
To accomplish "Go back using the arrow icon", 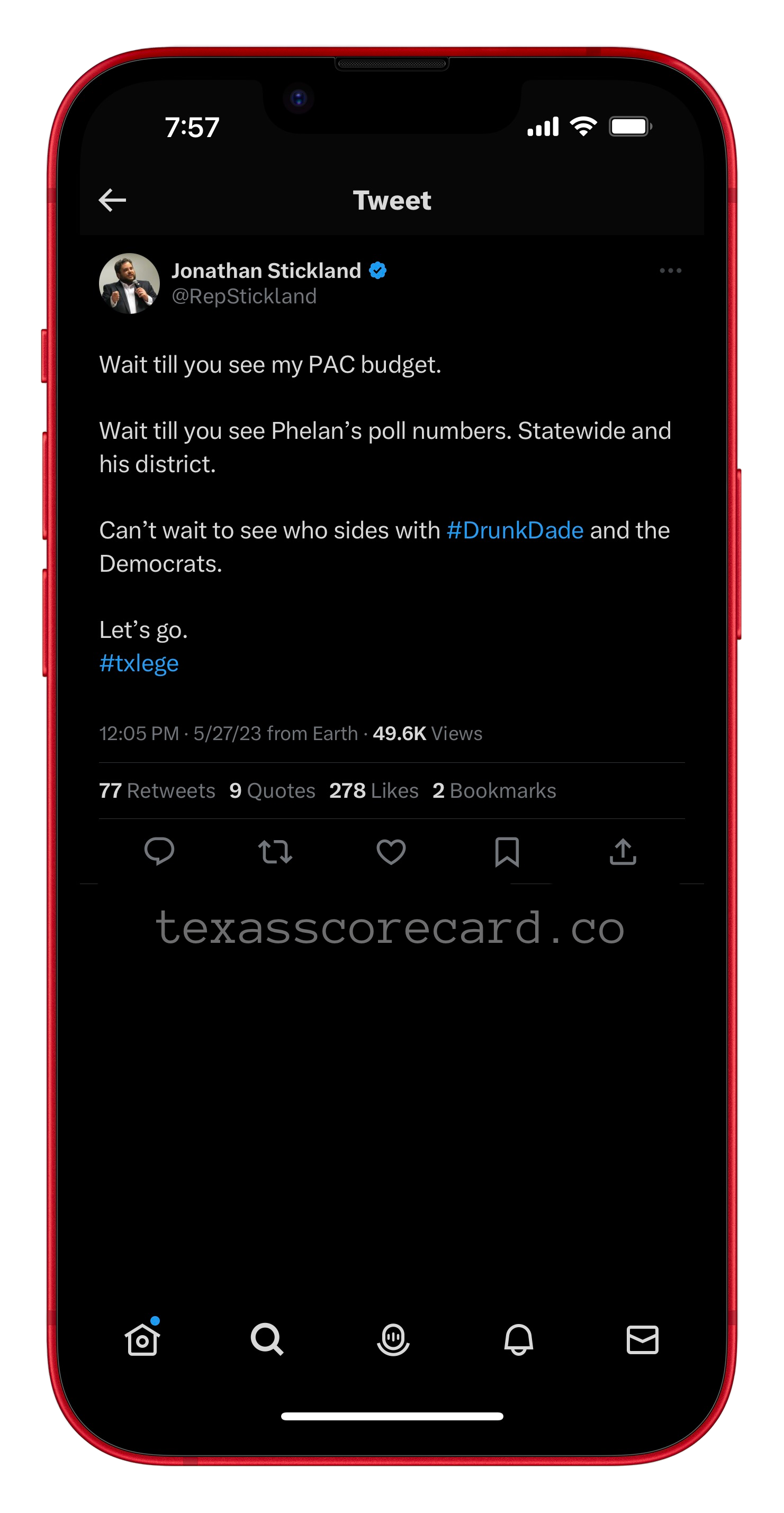I will [112, 200].
